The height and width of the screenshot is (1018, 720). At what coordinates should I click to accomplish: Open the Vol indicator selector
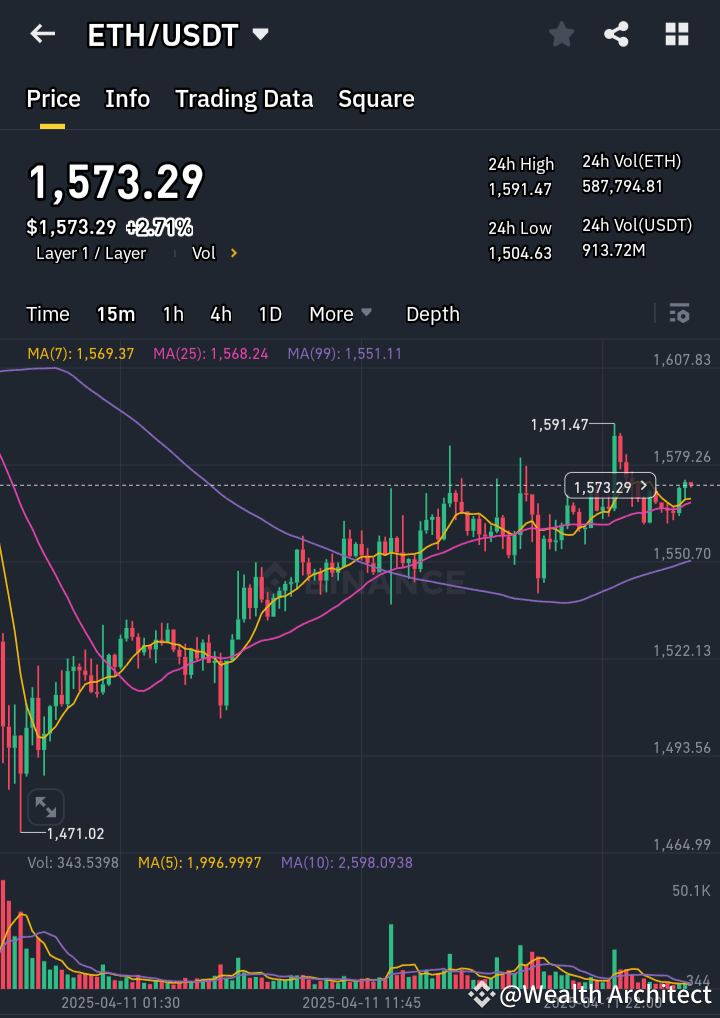214,253
